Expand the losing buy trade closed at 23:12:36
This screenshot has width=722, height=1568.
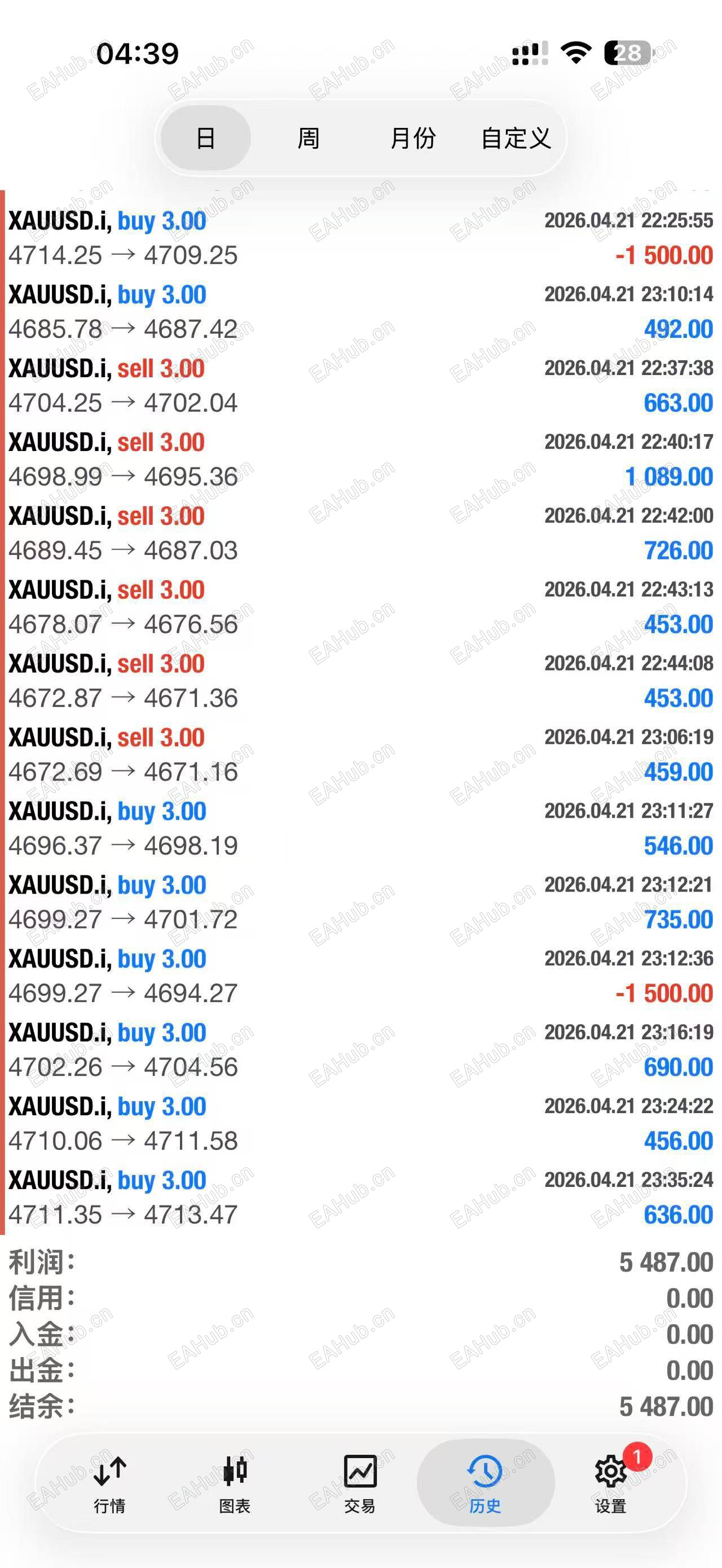pos(360,976)
